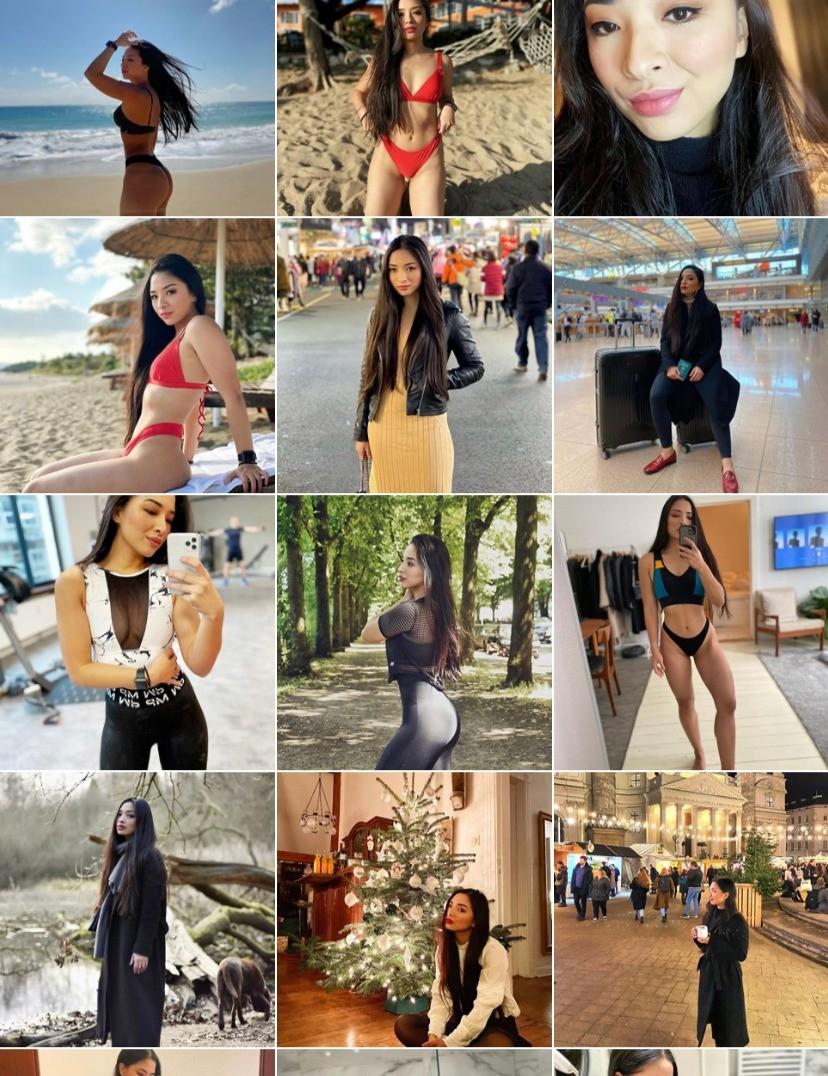Open the mirror selfie in the clothing room
Screen dimensions: 828x1076
[691, 632]
